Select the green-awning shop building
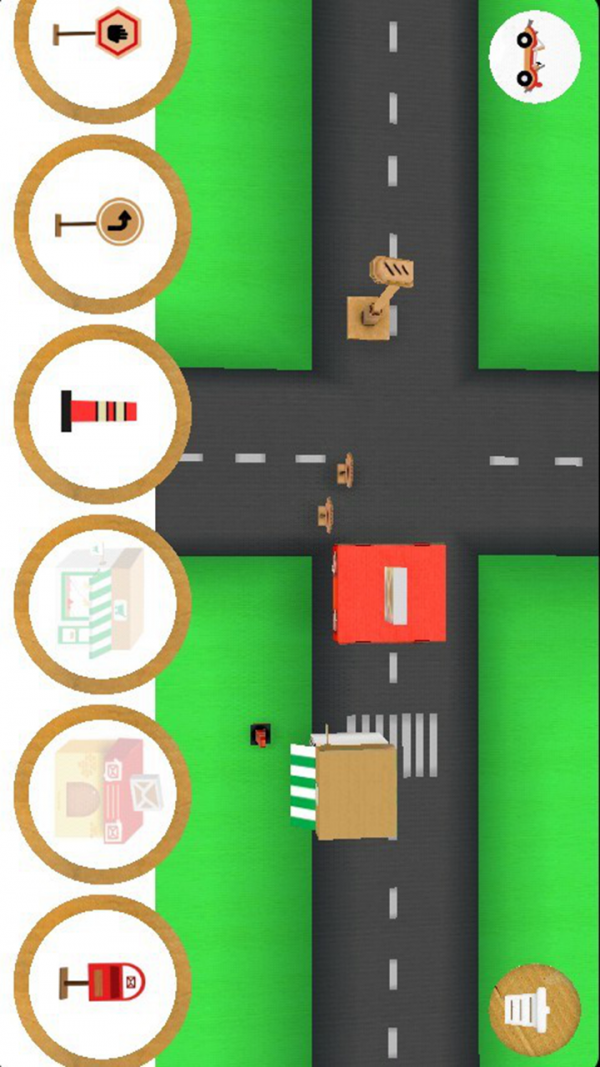Viewport: 600px width, 1067px height. pyautogui.click(x=101, y=602)
